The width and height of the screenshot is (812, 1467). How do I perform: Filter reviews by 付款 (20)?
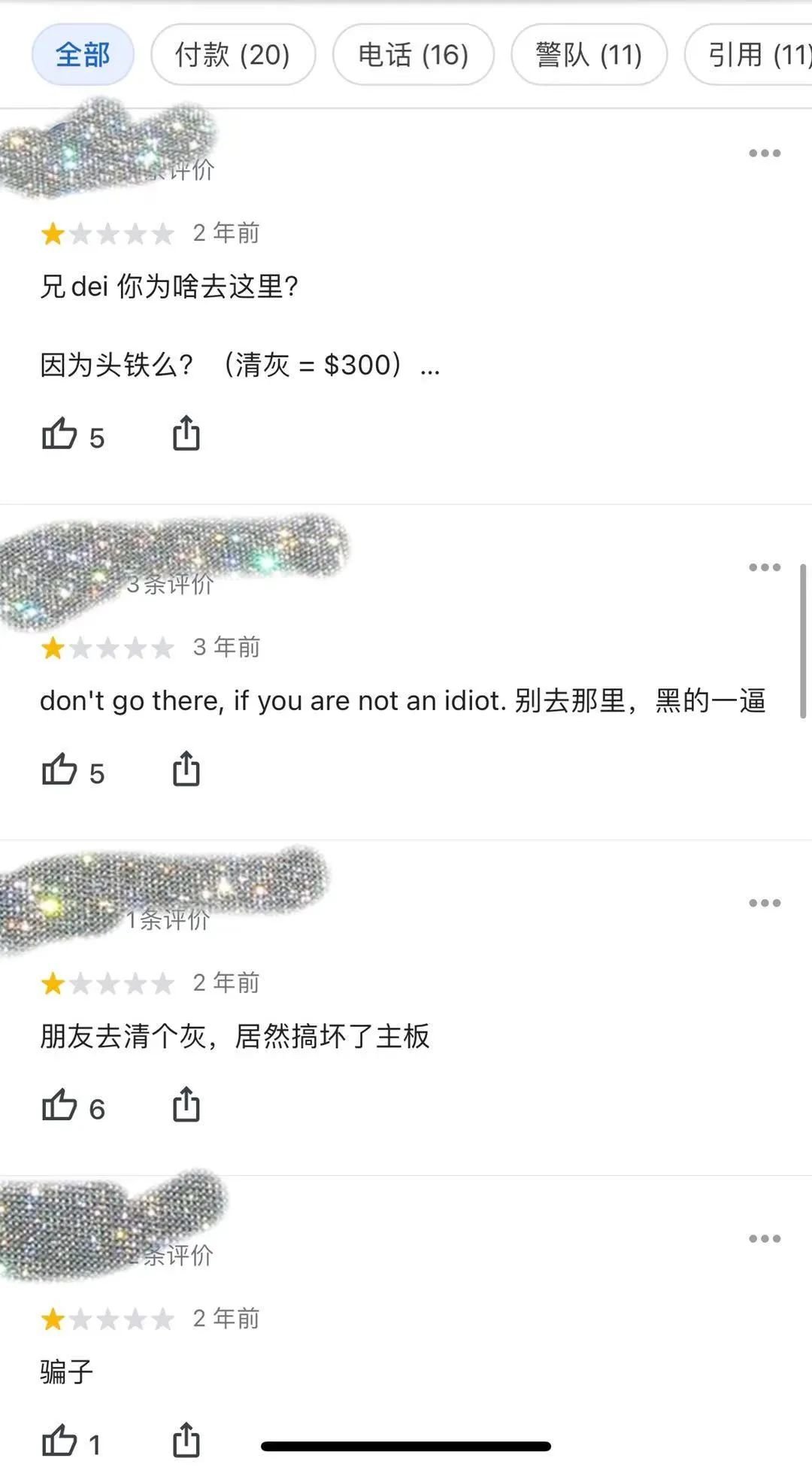tap(232, 55)
